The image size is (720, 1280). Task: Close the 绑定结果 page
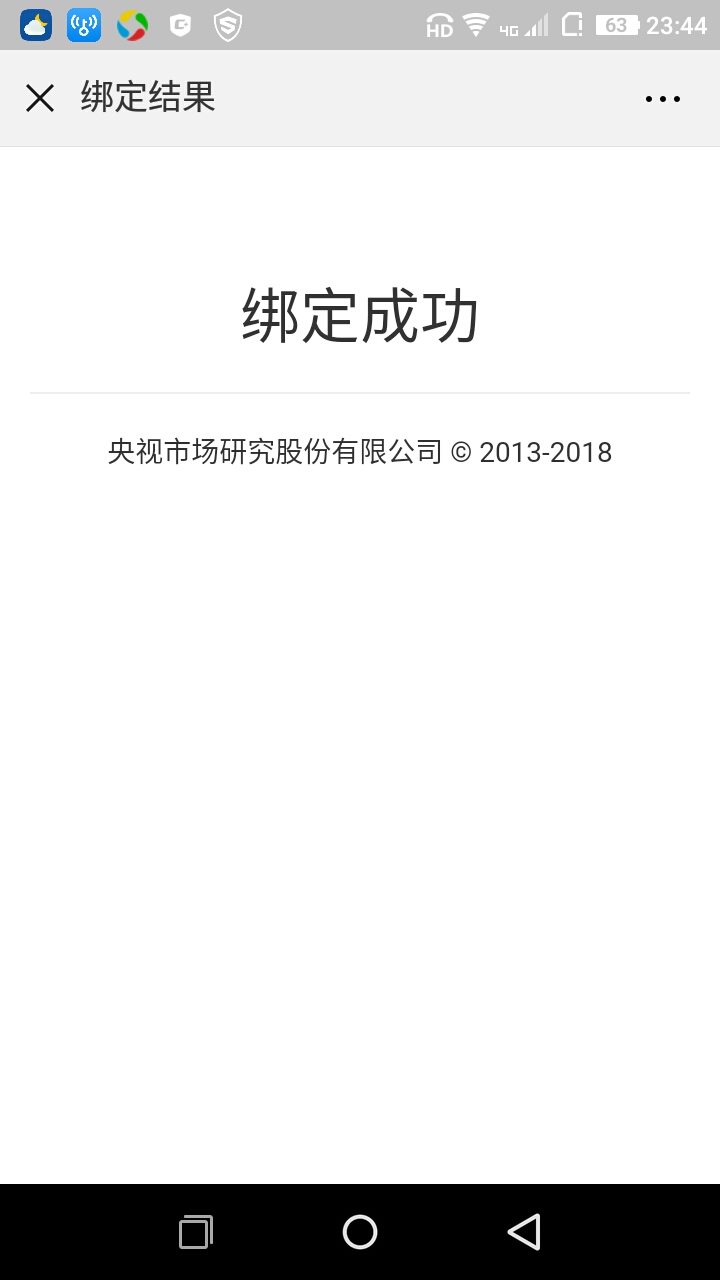(40, 98)
